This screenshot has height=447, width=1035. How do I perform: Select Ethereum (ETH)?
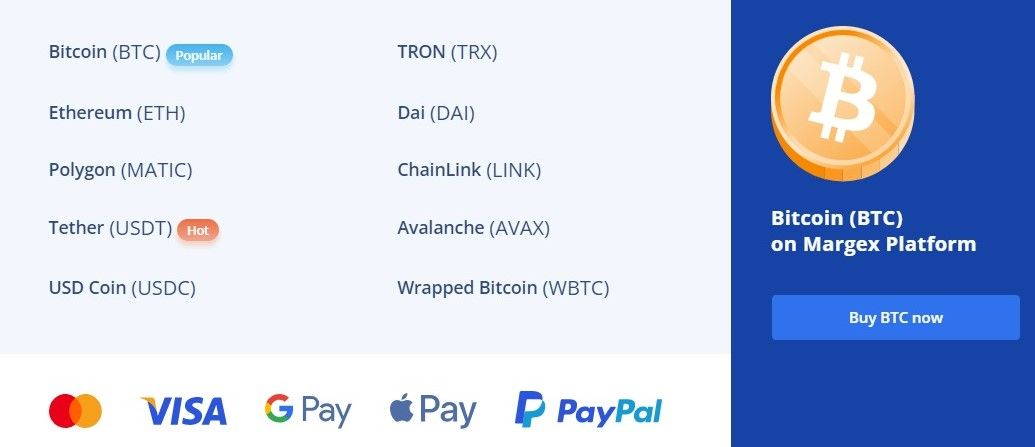pyautogui.click(x=117, y=113)
